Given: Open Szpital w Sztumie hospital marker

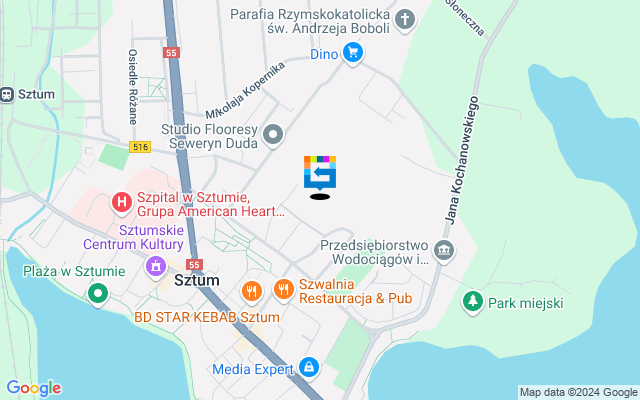Looking at the screenshot, I should tap(122, 203).
